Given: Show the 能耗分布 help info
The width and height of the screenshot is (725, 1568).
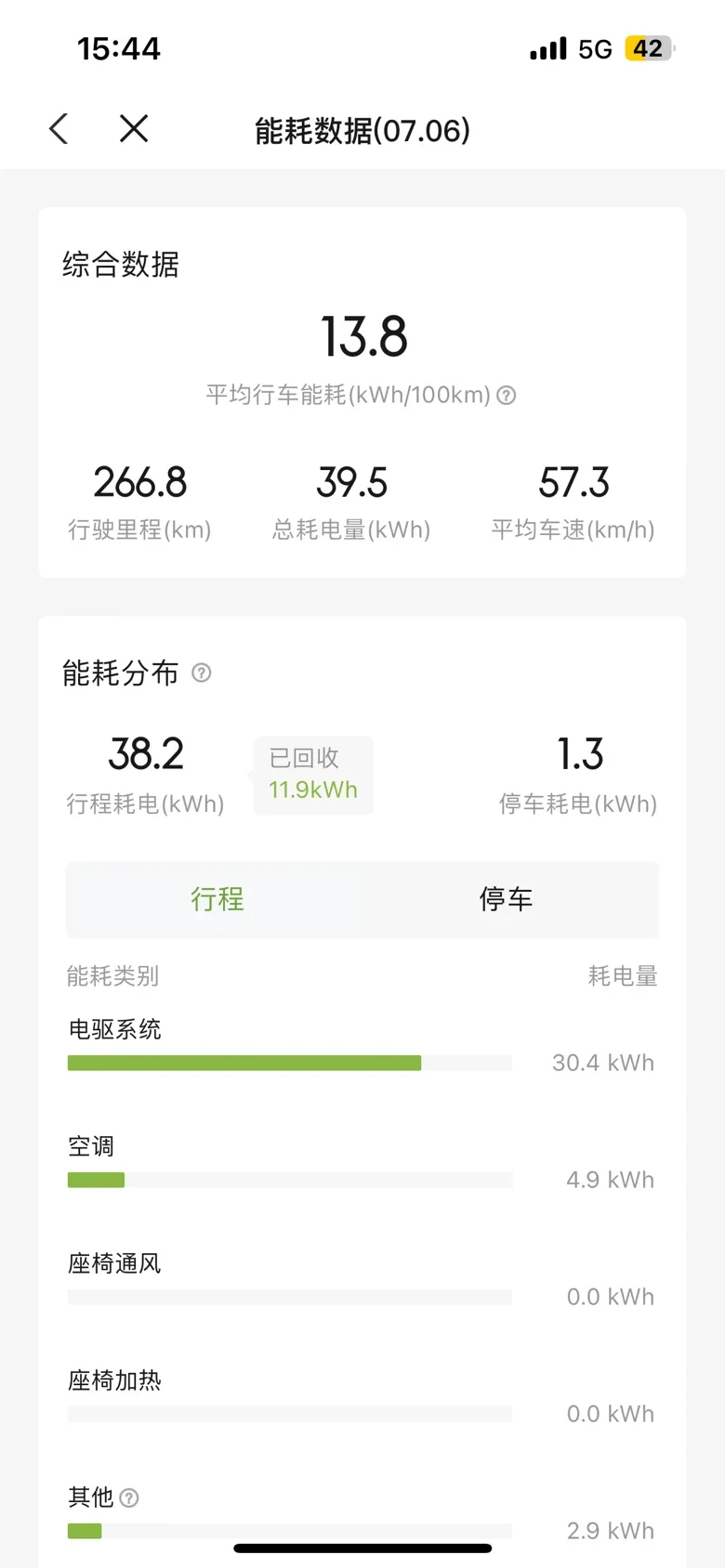Looking at the screenshot, I should [202, 673].
